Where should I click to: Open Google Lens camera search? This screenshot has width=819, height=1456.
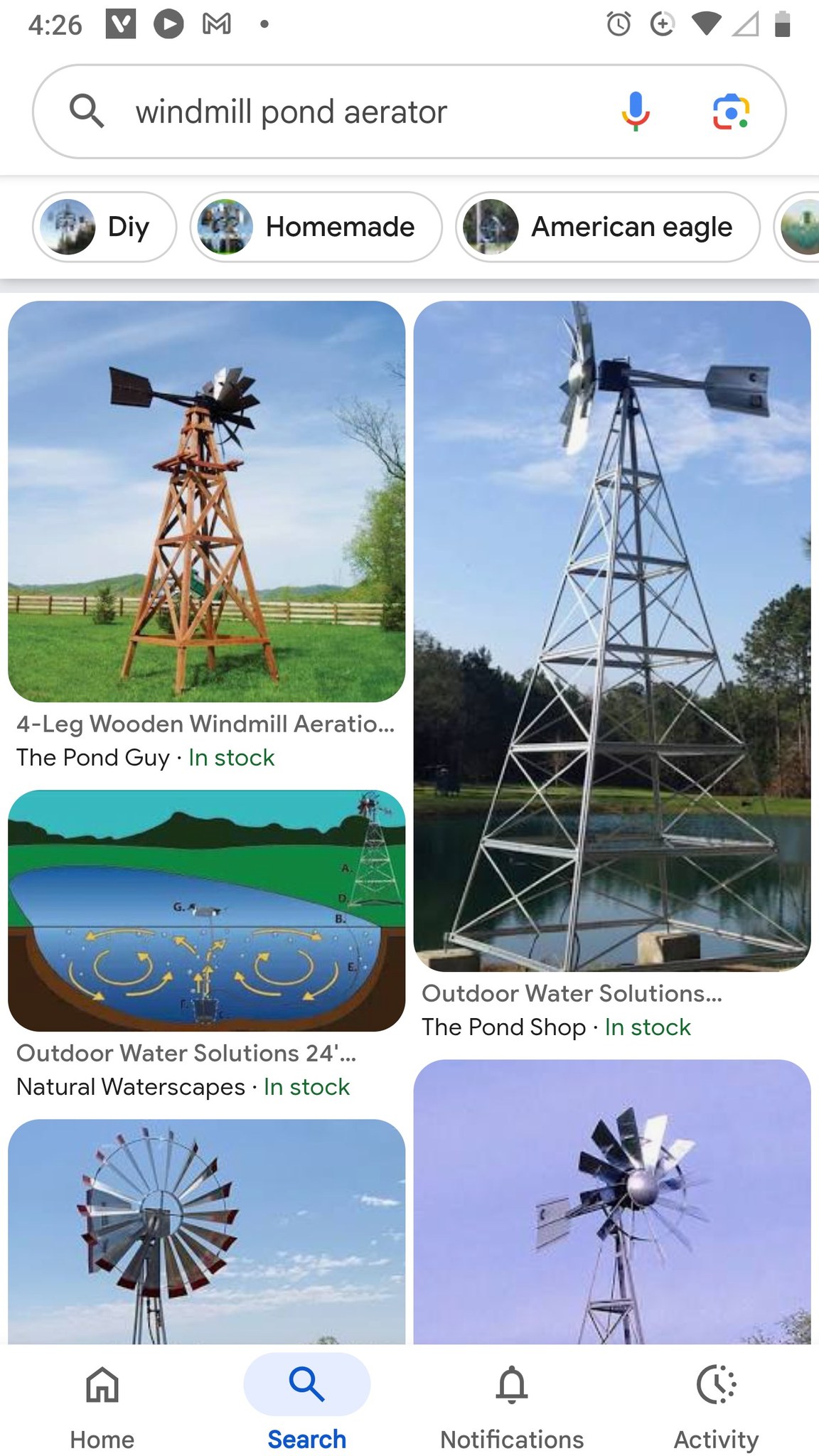(x=731, y=112)
